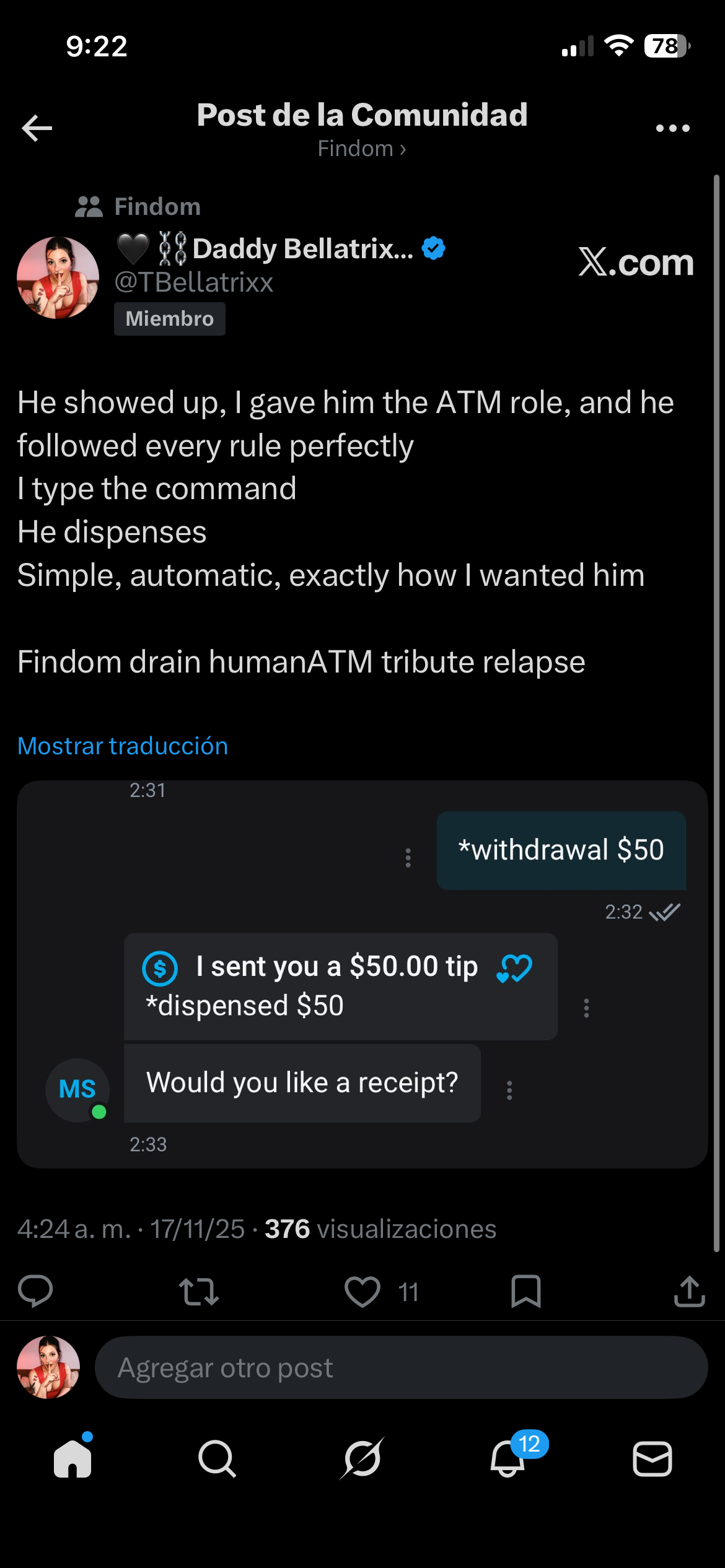Open the direct messages tab
The width and height of the screenshot is (725, 1568).
652,1458
